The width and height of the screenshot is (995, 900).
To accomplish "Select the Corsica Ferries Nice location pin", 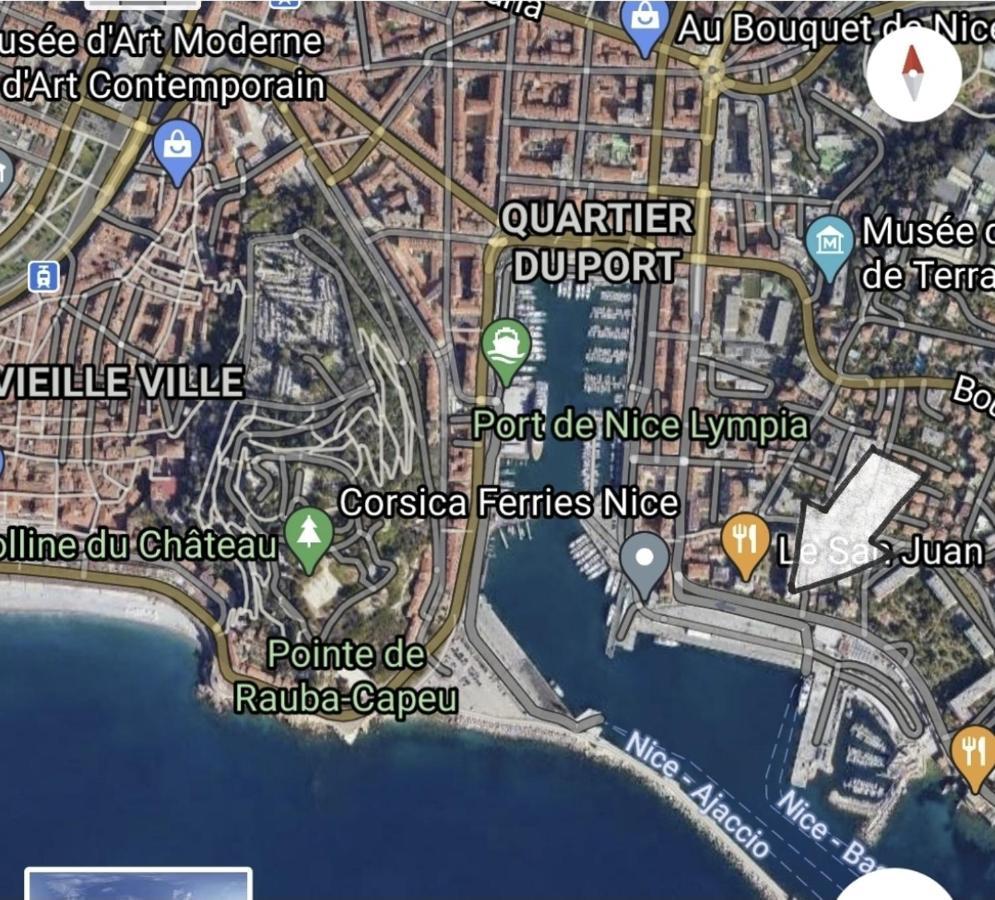I will (645, 559).
